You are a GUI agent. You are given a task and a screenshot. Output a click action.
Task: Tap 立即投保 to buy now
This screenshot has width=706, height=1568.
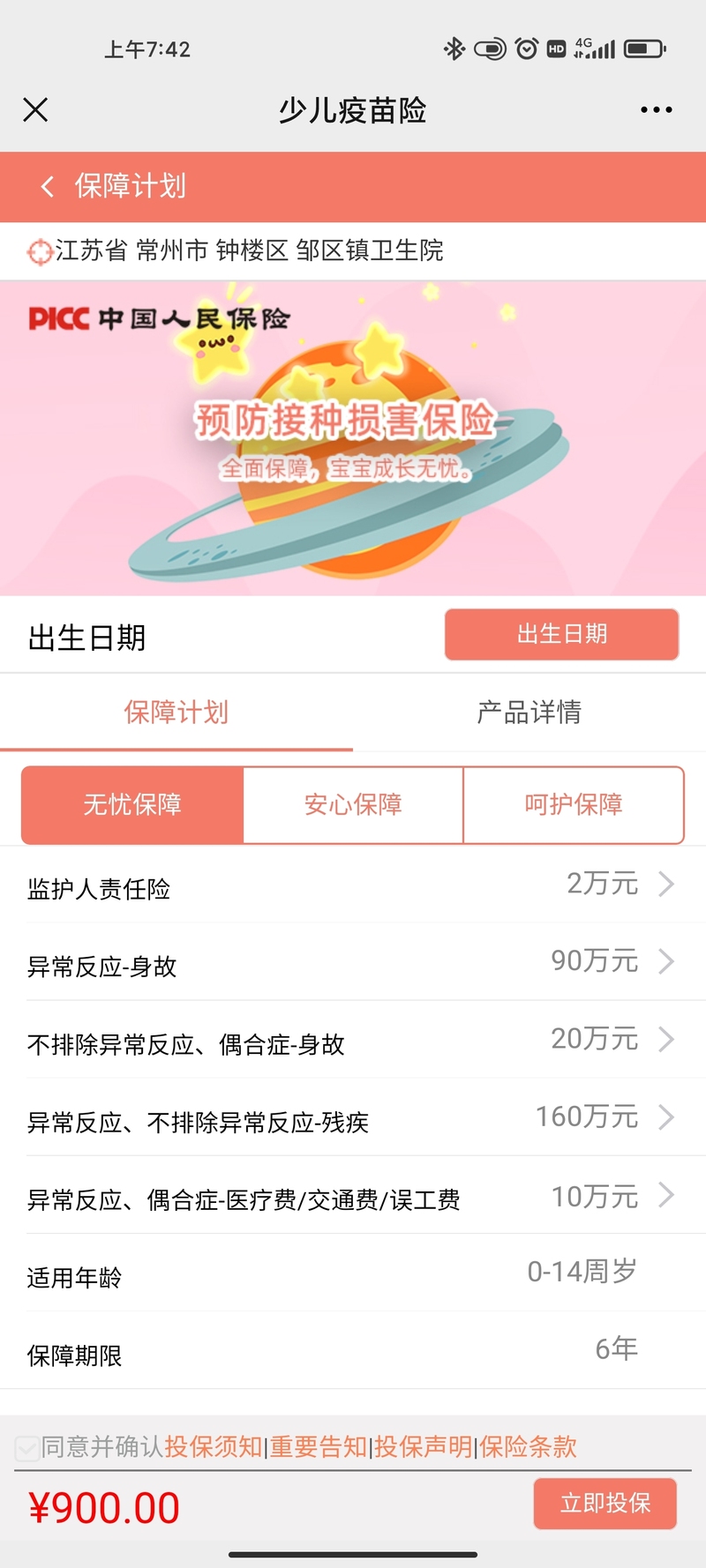tap(605, 1504)
